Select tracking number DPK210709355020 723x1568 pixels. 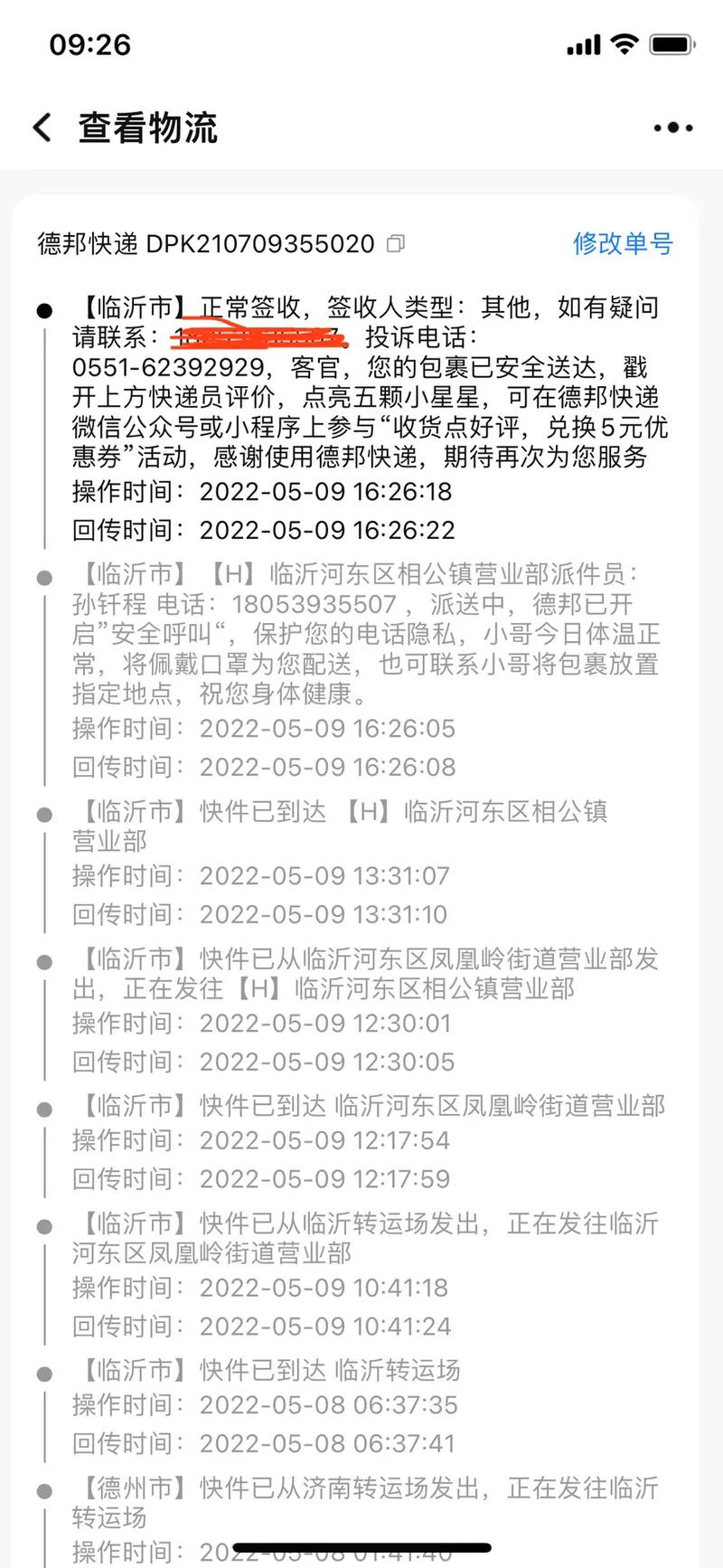tap(262, 243)
